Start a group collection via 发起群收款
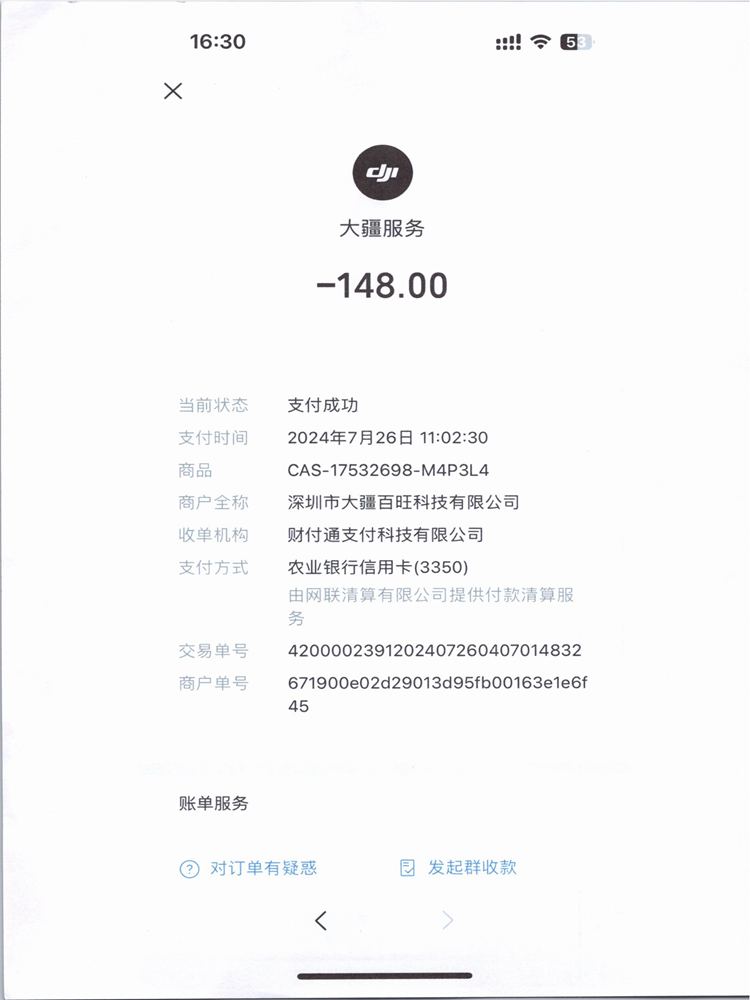Screen dimensions: 750x1000 pyautogui.click(x=459, y=868)
